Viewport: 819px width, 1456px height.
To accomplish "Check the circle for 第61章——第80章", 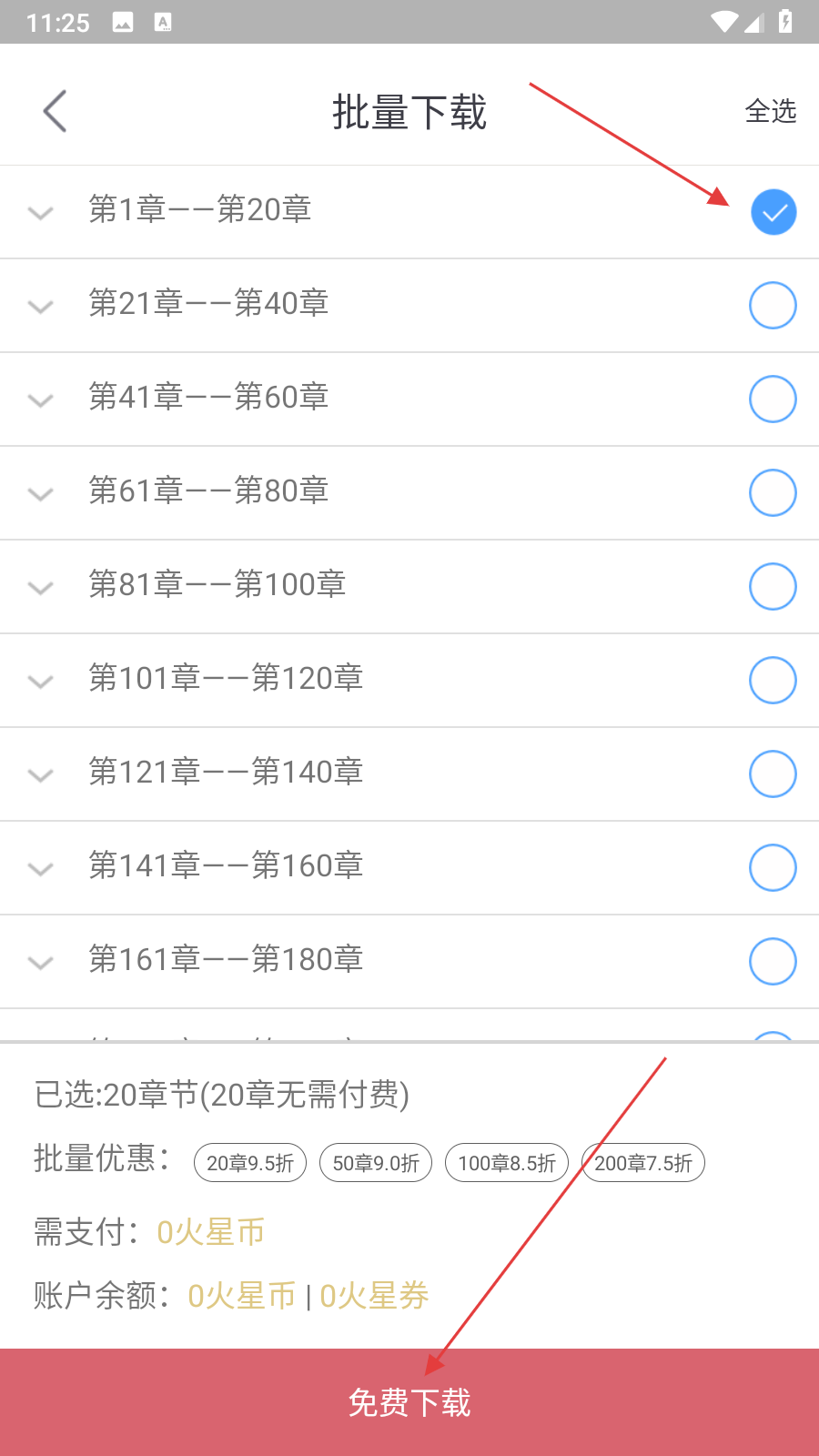I will [x=773, y=493].
